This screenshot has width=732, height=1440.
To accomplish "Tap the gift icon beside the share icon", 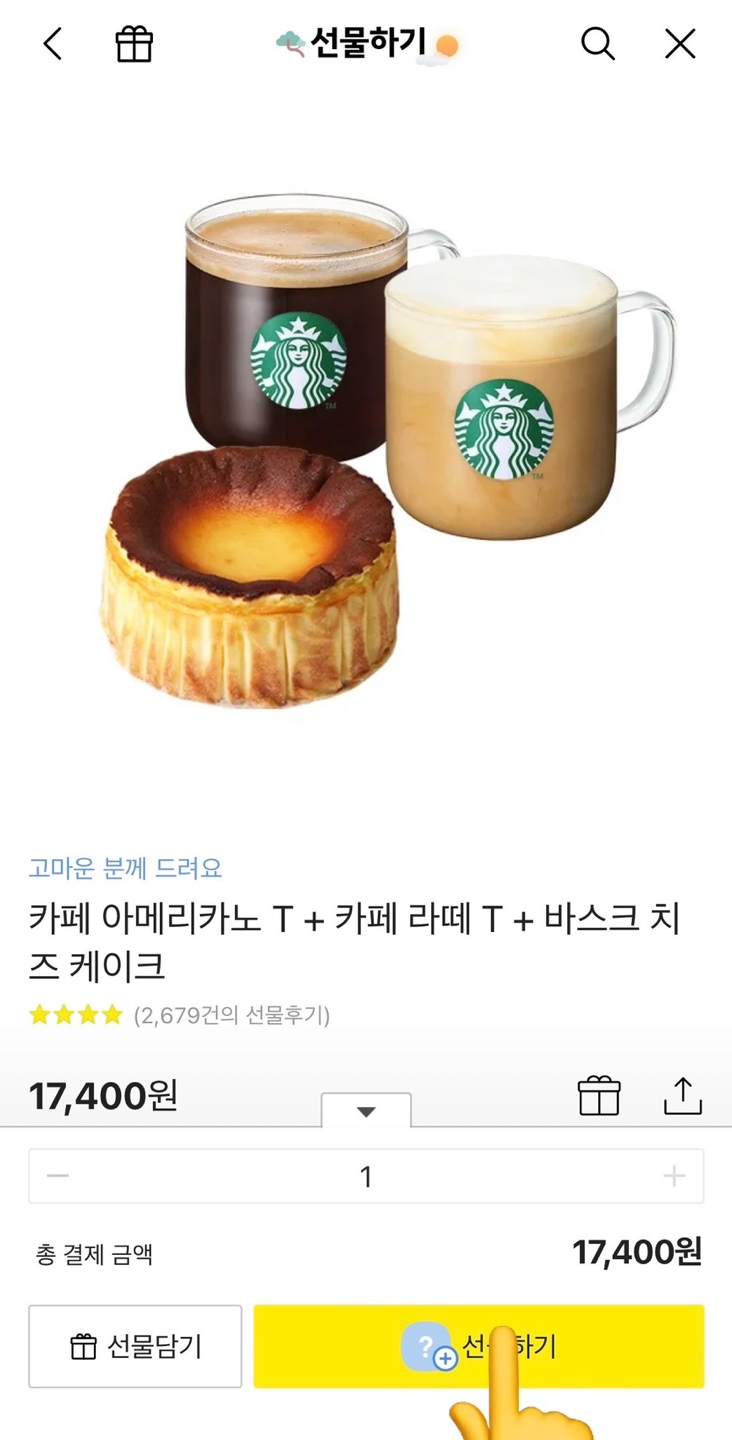I will 597,1095.
